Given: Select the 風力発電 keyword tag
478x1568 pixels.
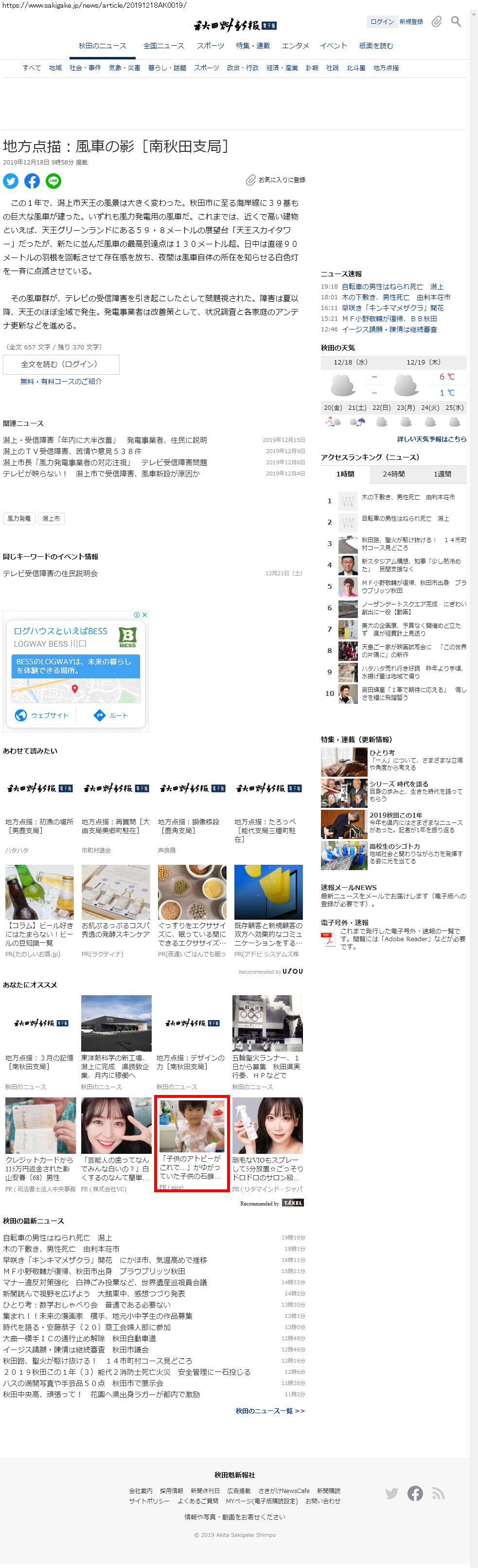Looking at the screenshot, I should [x=19, y=519].
